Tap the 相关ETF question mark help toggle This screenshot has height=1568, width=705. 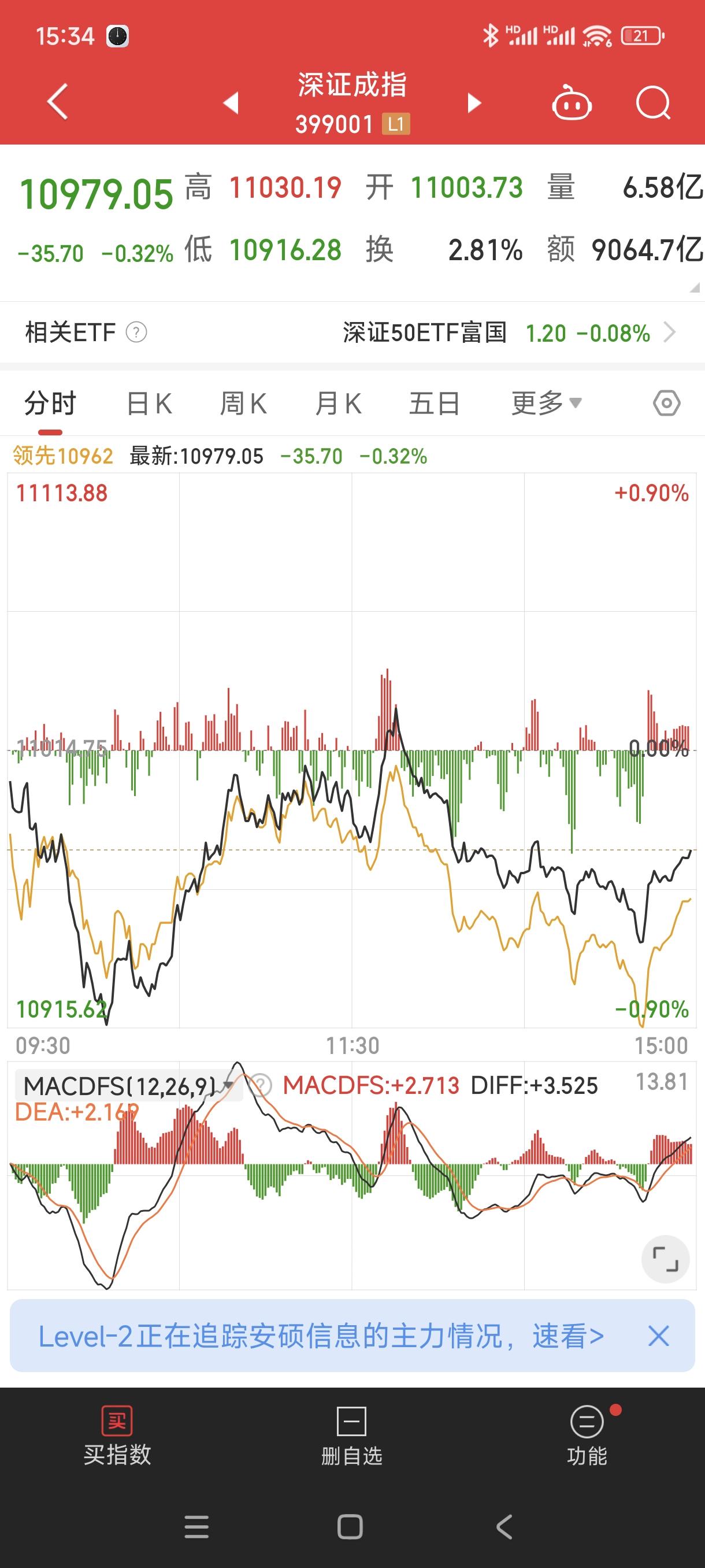[x=136, y=332]
